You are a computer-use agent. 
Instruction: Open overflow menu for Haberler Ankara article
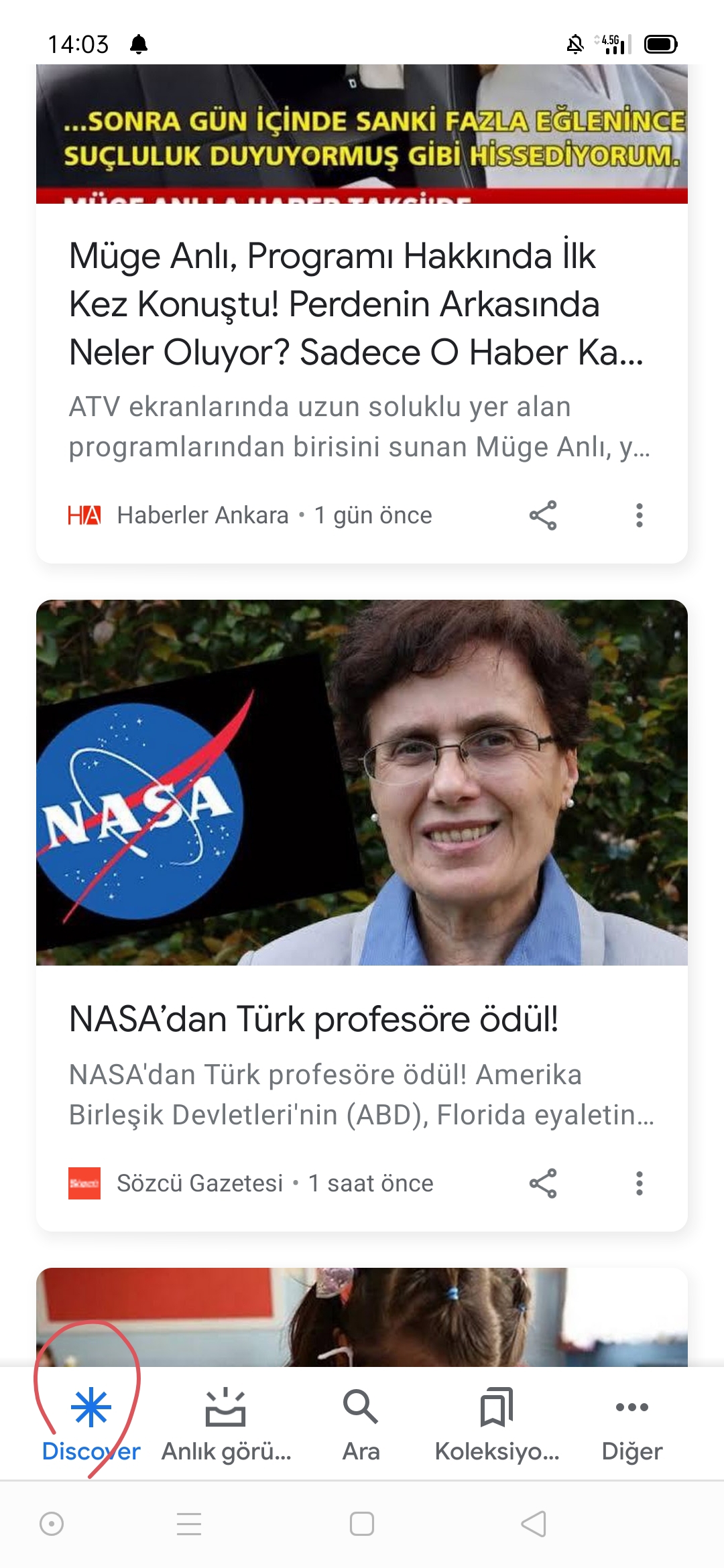640,515
